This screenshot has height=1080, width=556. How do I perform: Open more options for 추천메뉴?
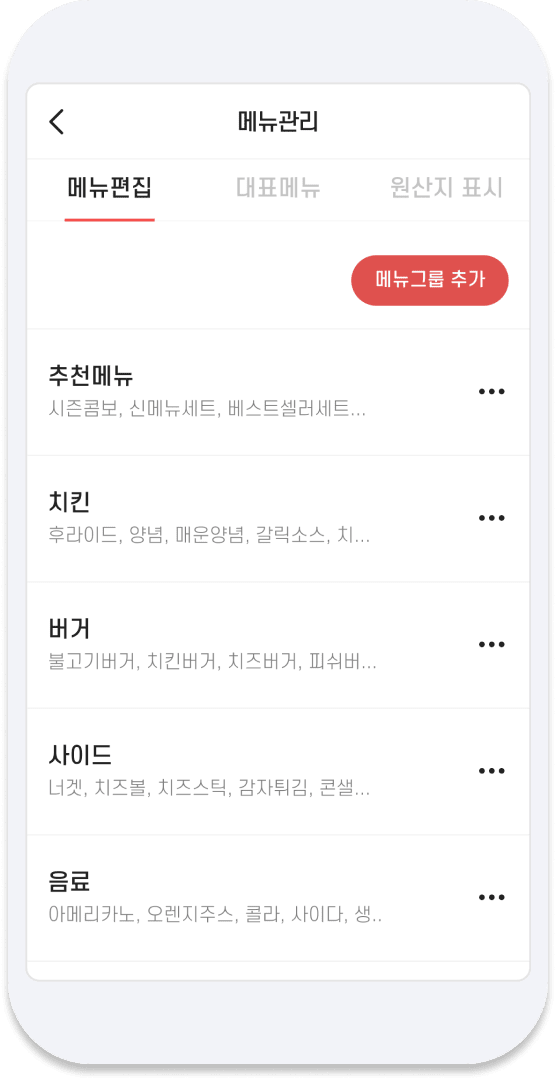pyautogui.click(x=492, y=392)
